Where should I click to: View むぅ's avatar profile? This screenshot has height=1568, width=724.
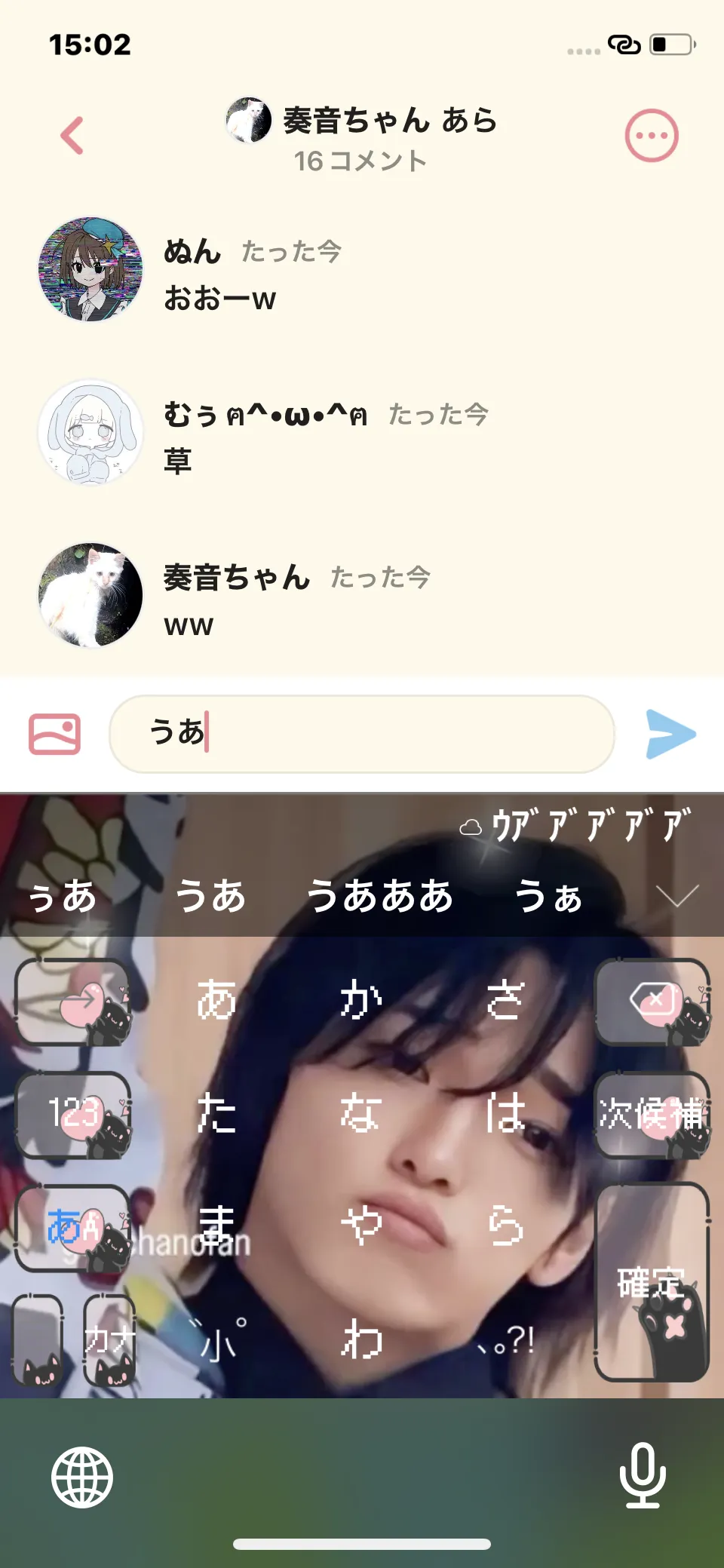(x=90, y=432)
